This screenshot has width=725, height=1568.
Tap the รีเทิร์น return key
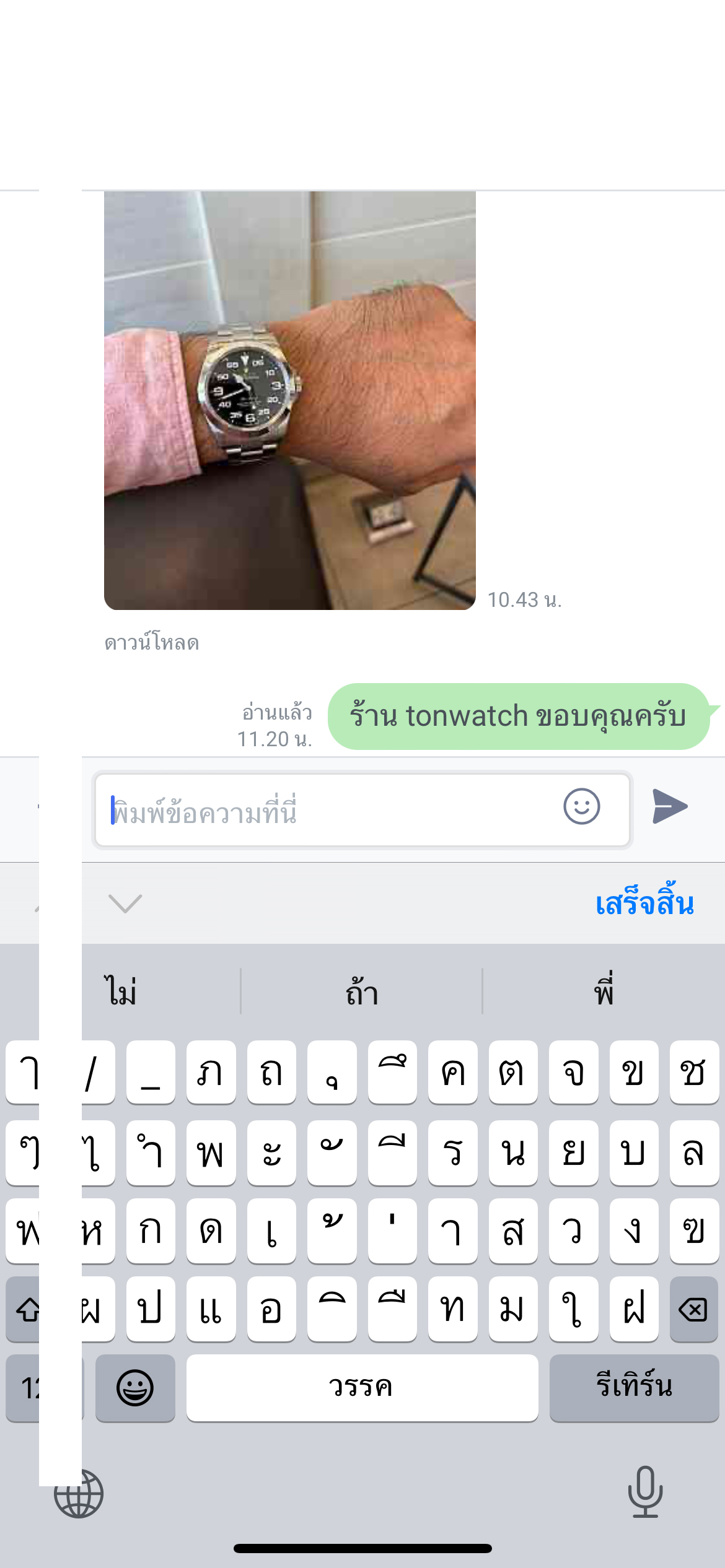633,1388
